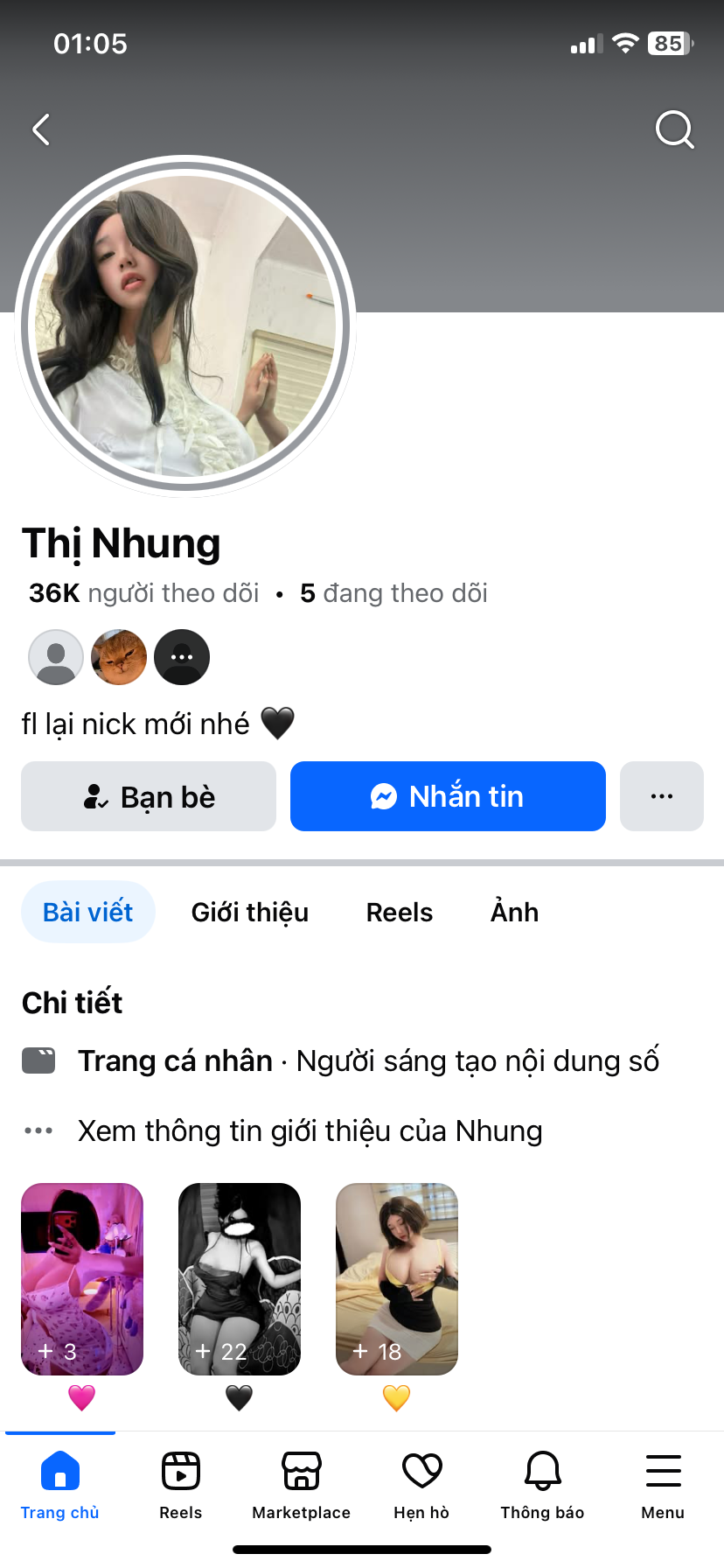Open Xem thông tin giới thiệu của Nhung
Image resolution: width=724 pixels, height=1568 pixels.
point(310,1130)
